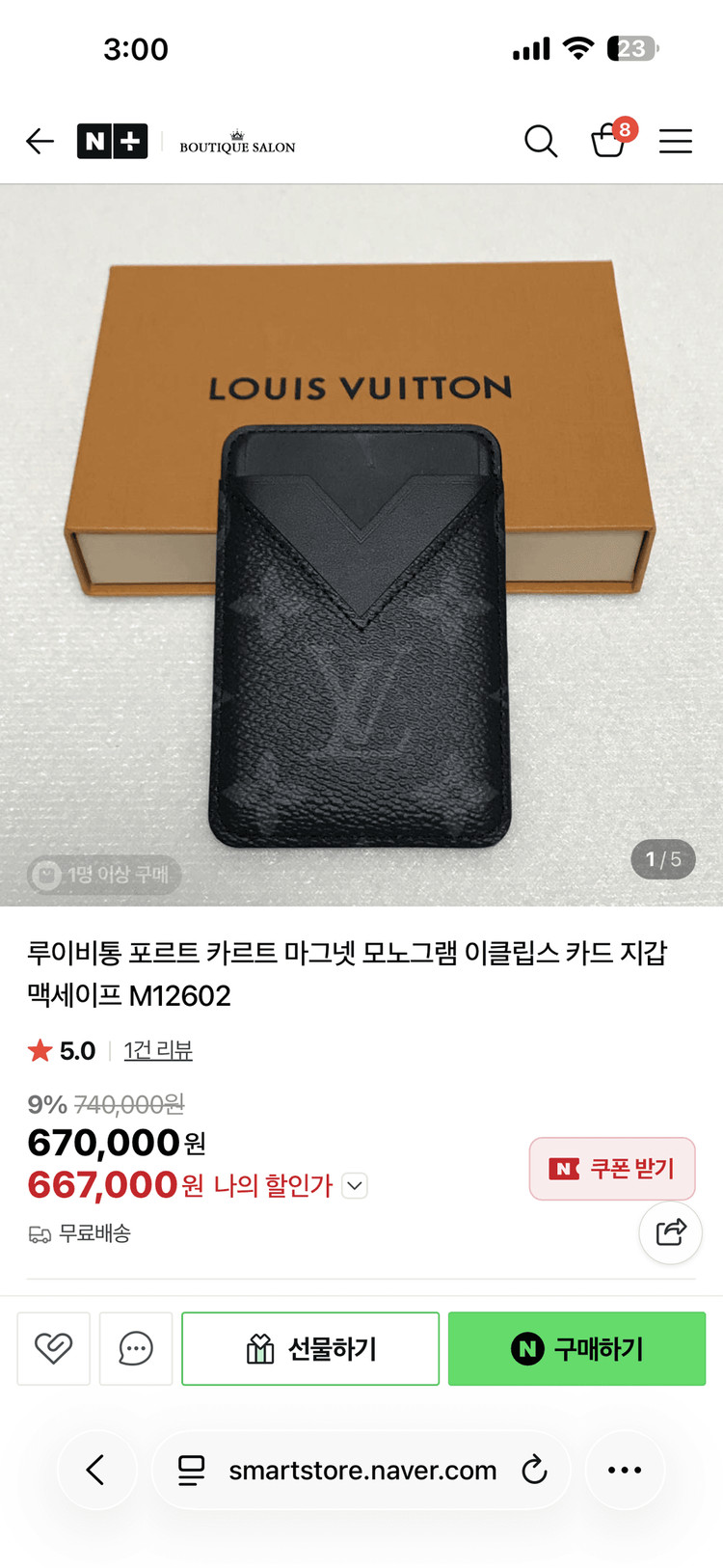The image size is (723, 1568).
Task: Reload the page with the refresh icon
Action: [x=534, y=1470]
